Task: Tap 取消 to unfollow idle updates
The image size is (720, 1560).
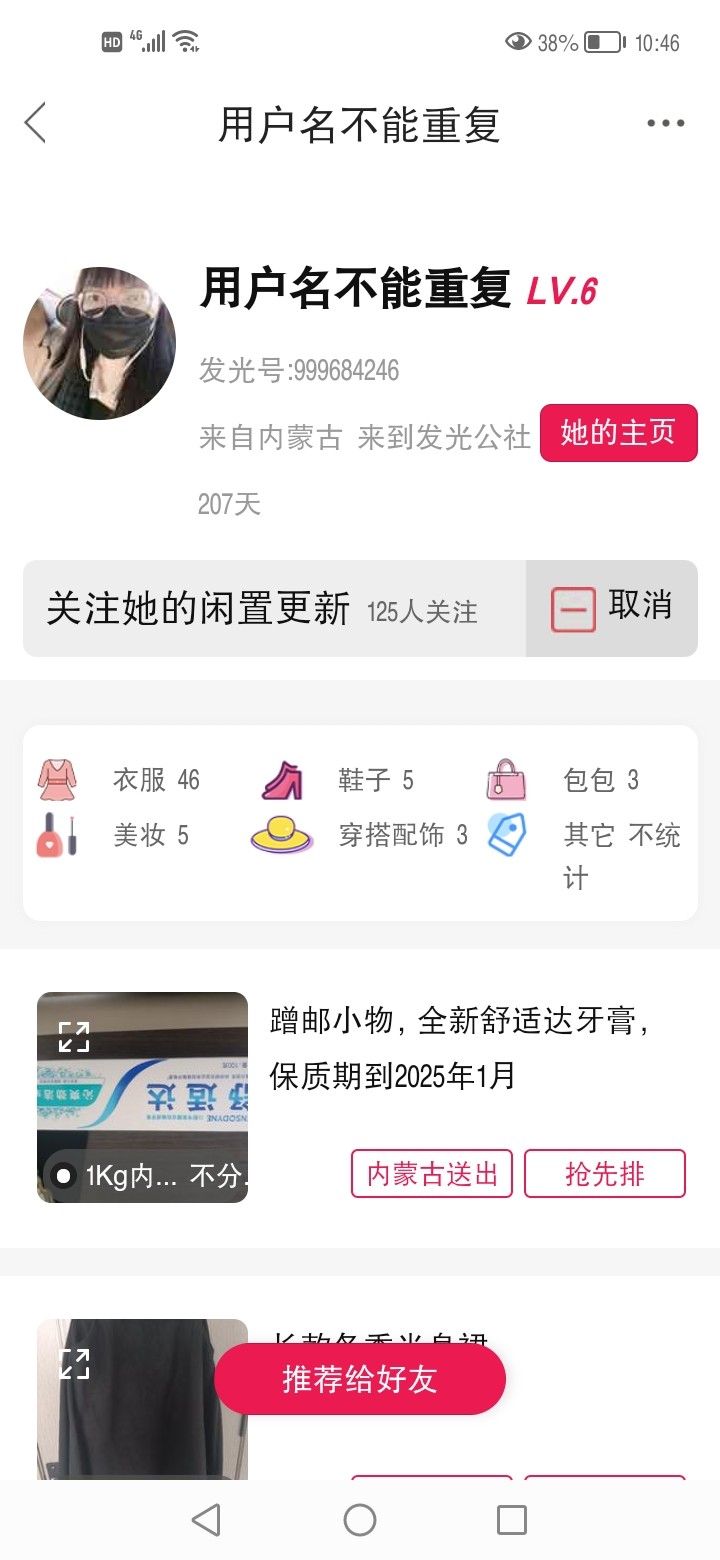Action: (612, 608)
